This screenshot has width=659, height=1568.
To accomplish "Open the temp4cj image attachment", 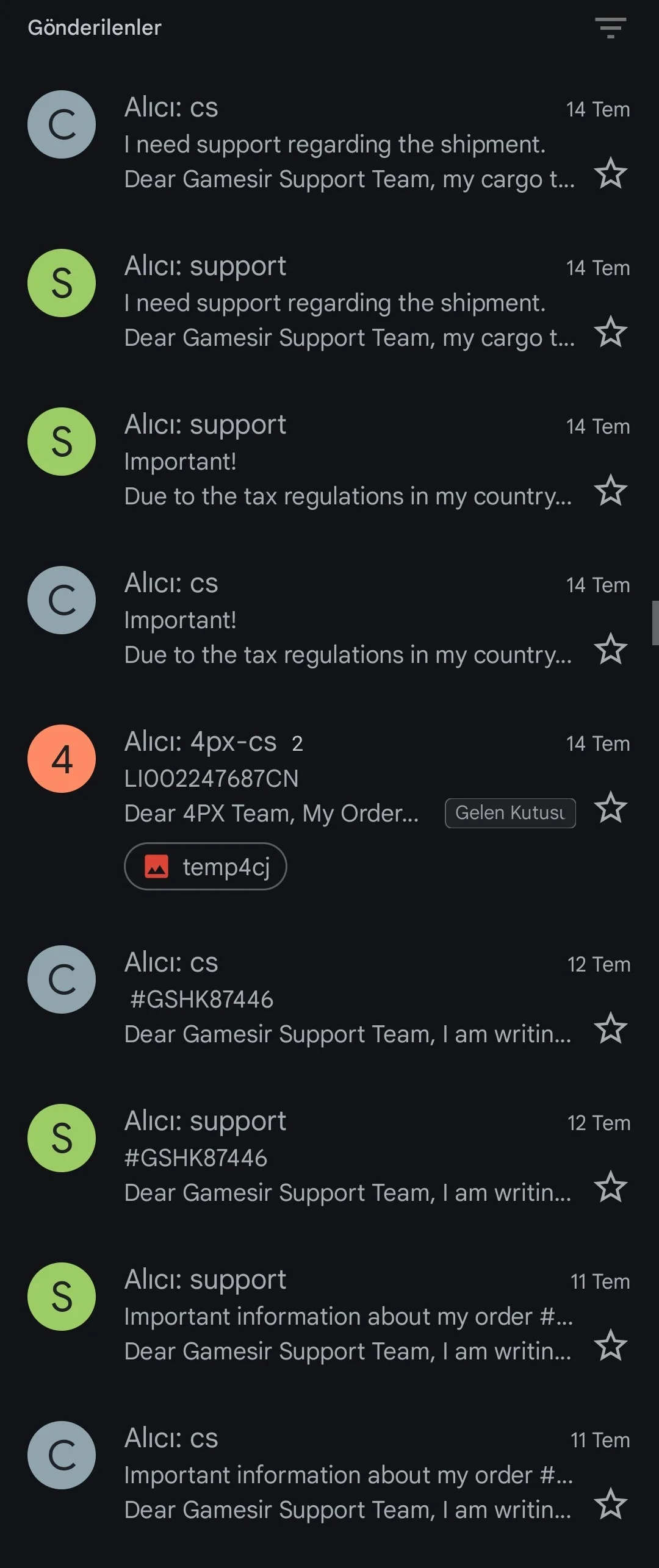I will pos(206,867).
